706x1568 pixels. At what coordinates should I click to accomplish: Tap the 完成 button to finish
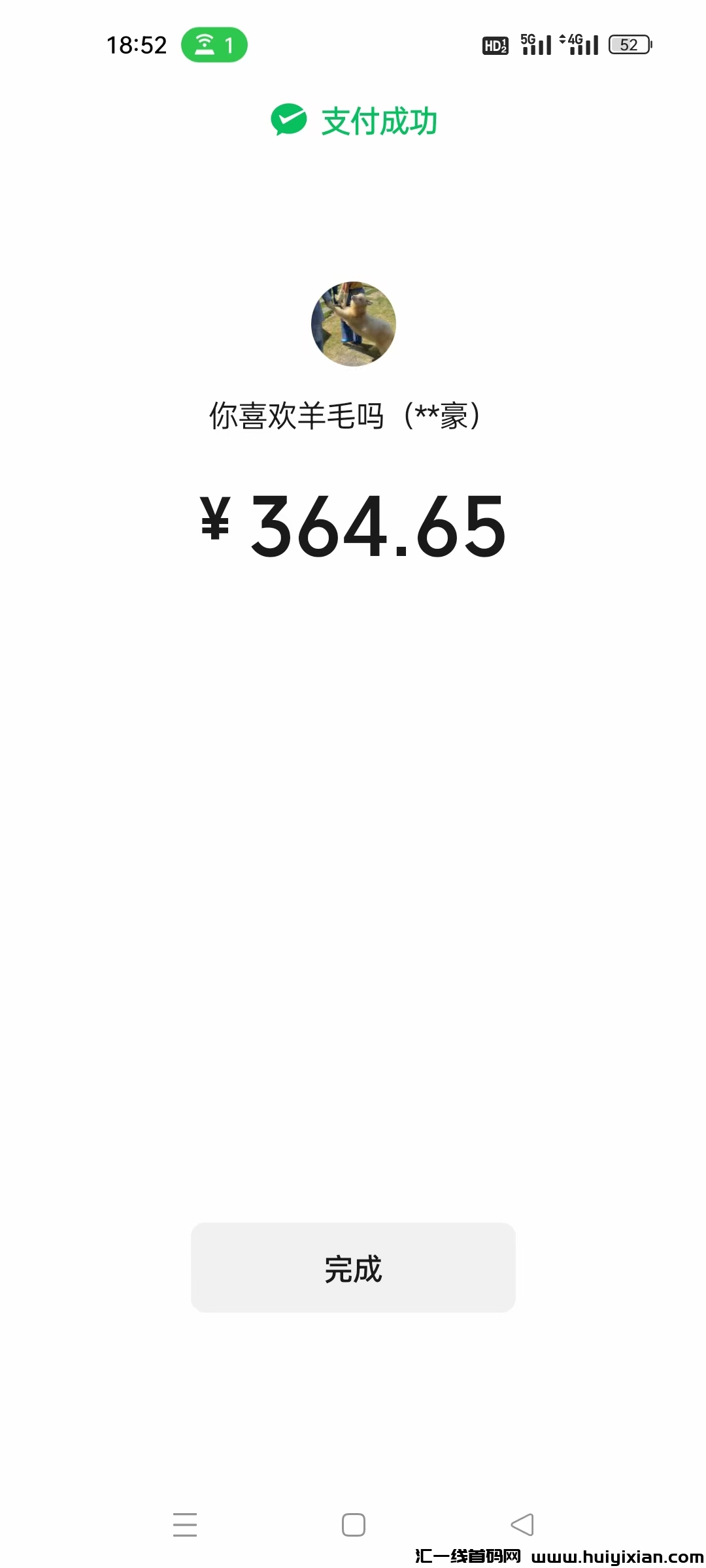[x=353, y=1267]
